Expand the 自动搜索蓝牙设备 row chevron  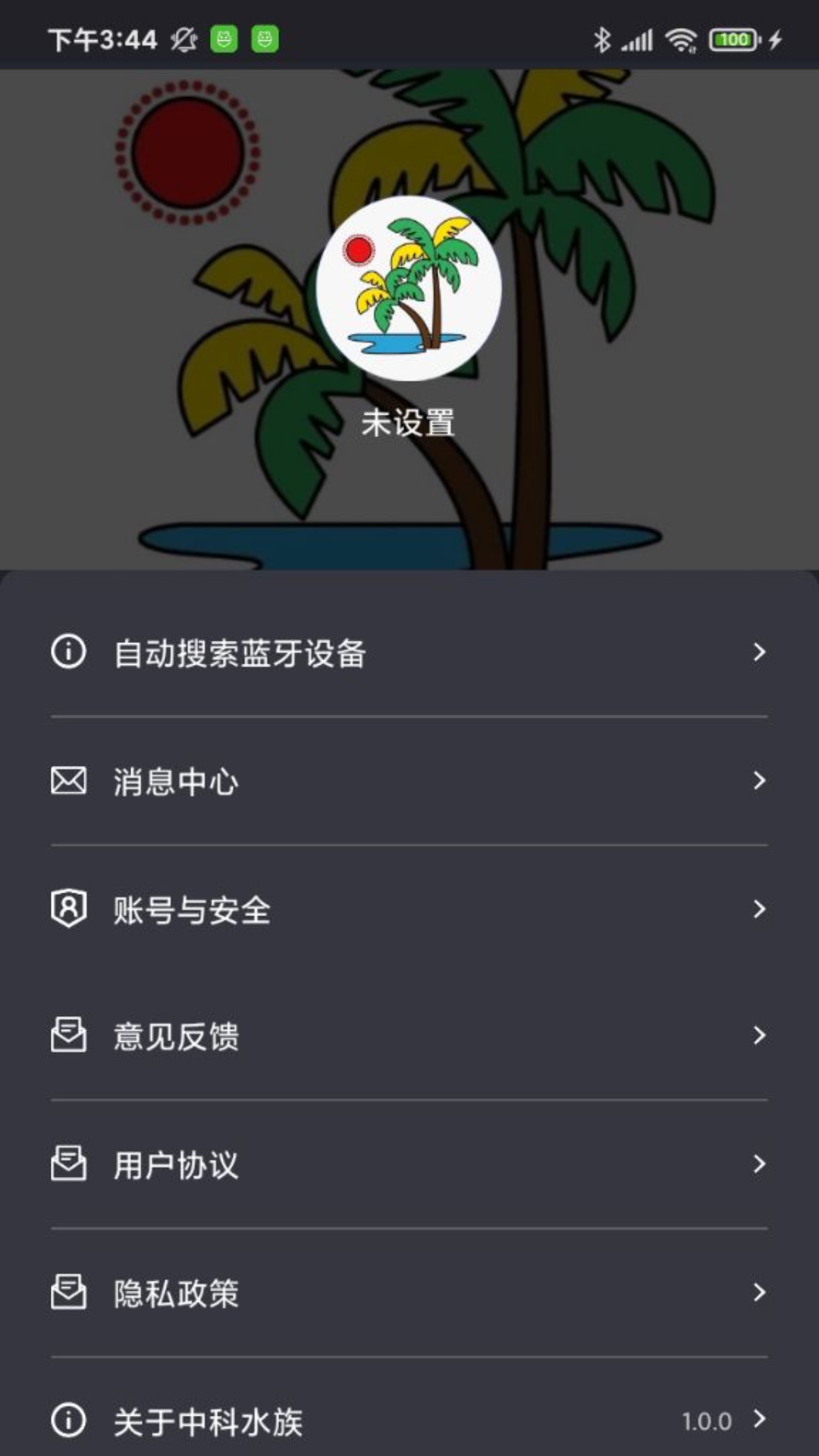point(761,653)
